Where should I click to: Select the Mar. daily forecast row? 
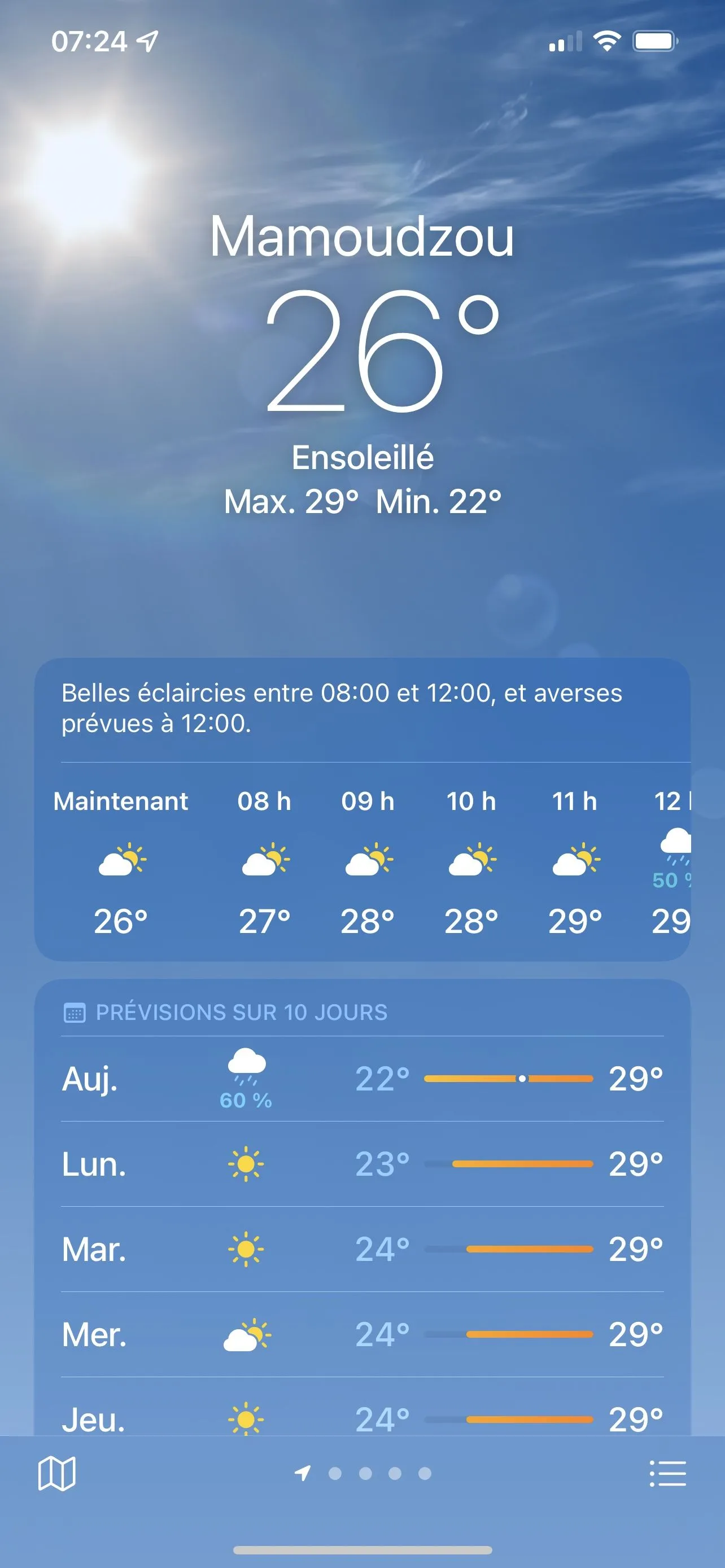(x=362, y=1250)
